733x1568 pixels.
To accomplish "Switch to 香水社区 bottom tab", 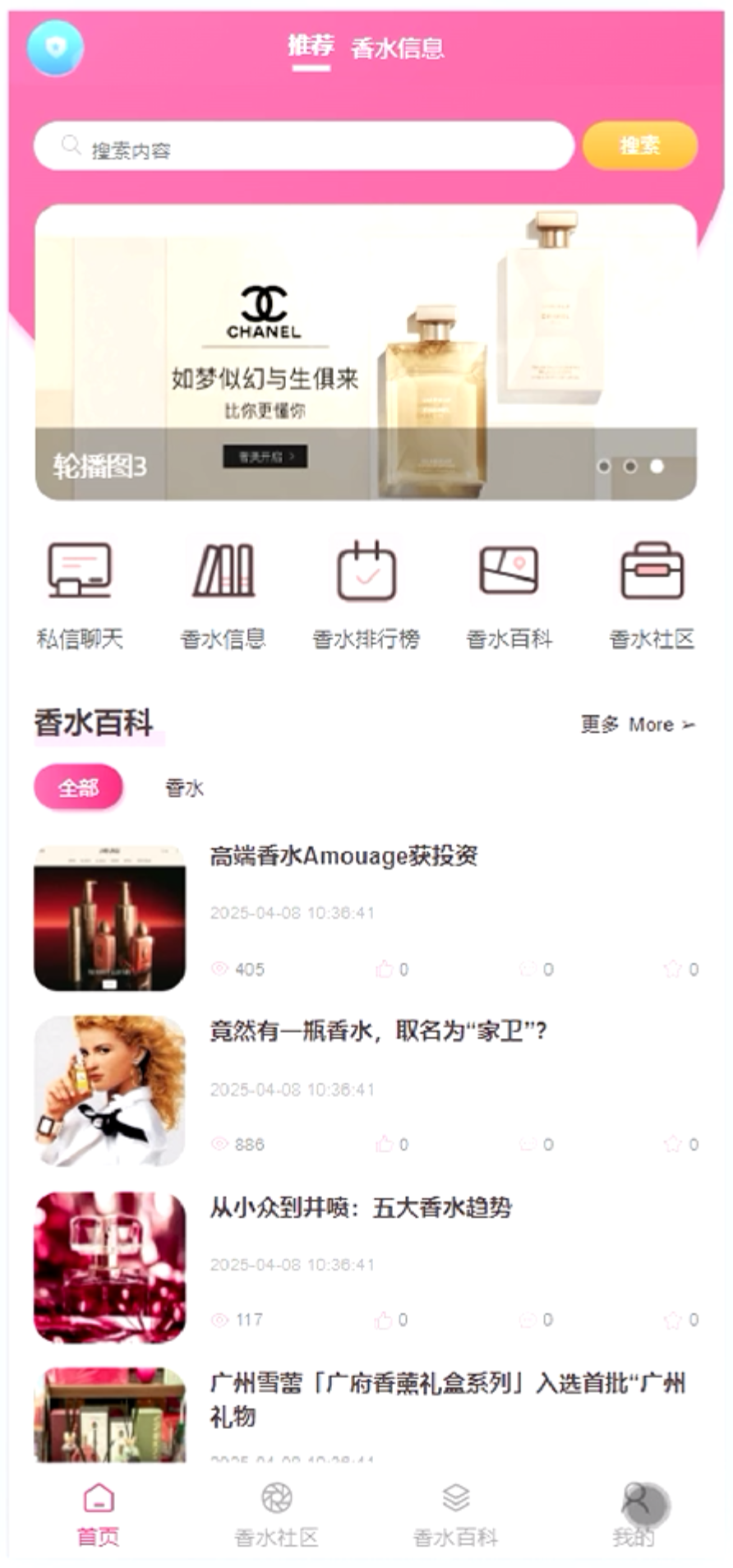I will coord(276,1515).
